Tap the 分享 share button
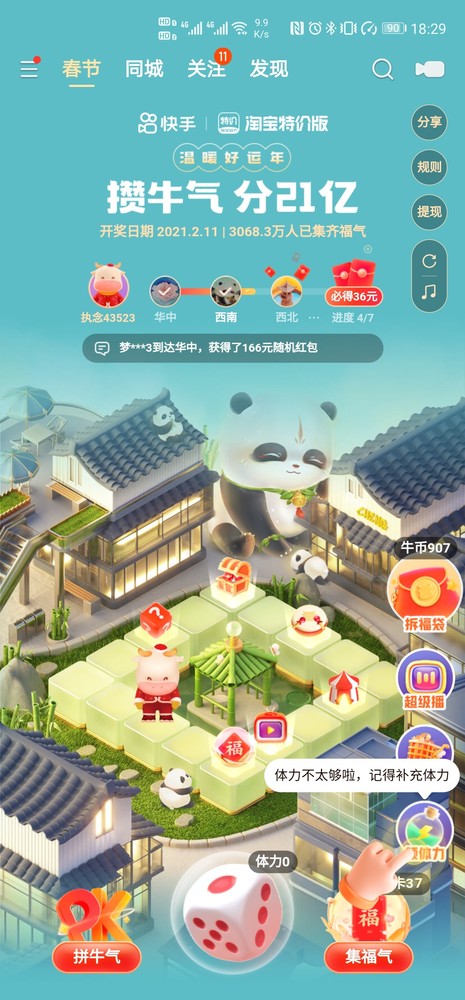 tap(429, 122)
